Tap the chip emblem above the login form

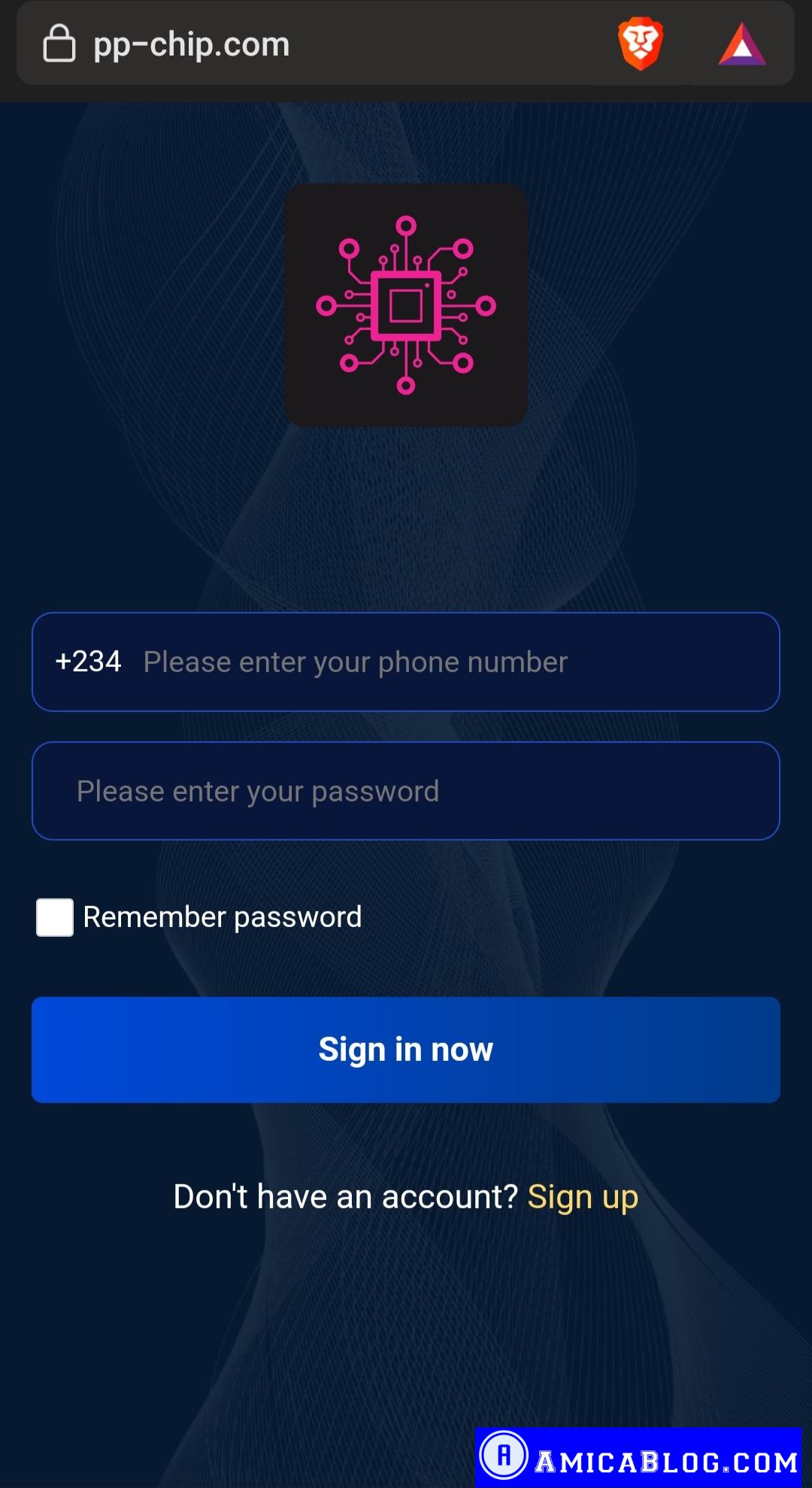click(406, 304)
